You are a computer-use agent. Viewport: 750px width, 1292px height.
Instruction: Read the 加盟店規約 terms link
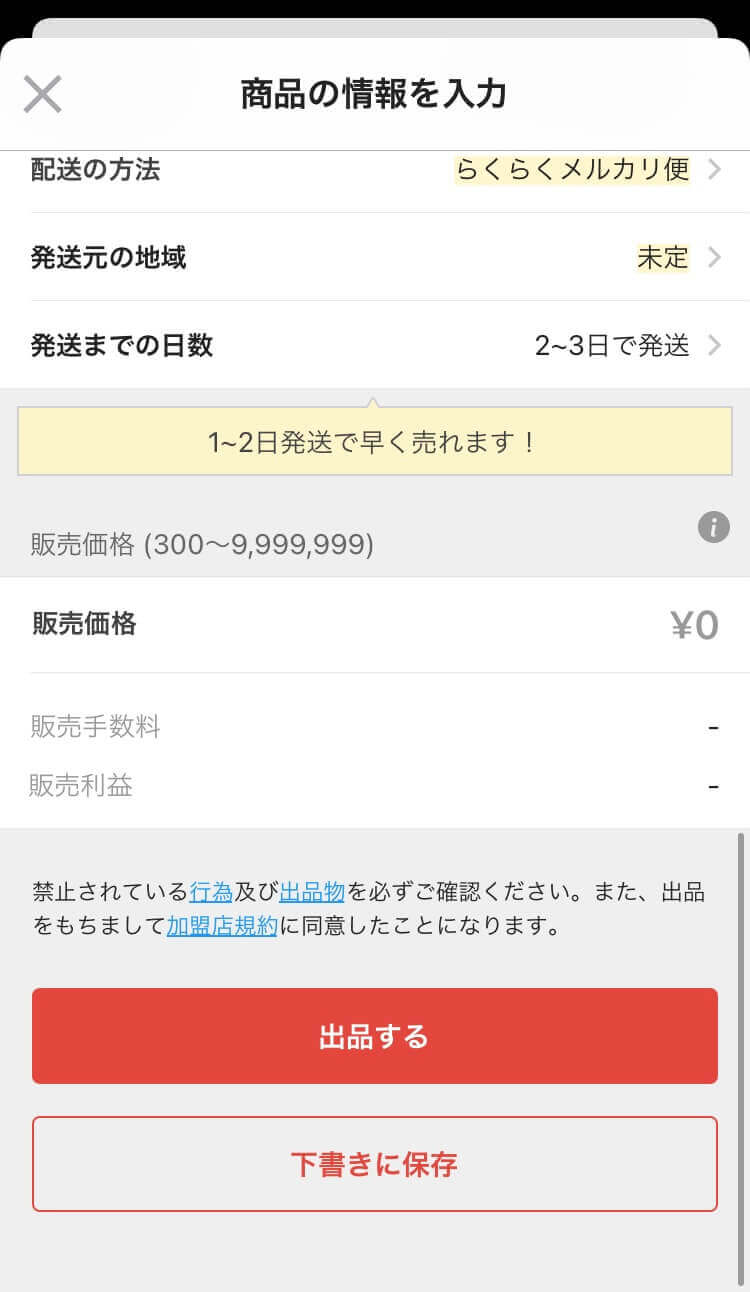[x=222, y=926]
